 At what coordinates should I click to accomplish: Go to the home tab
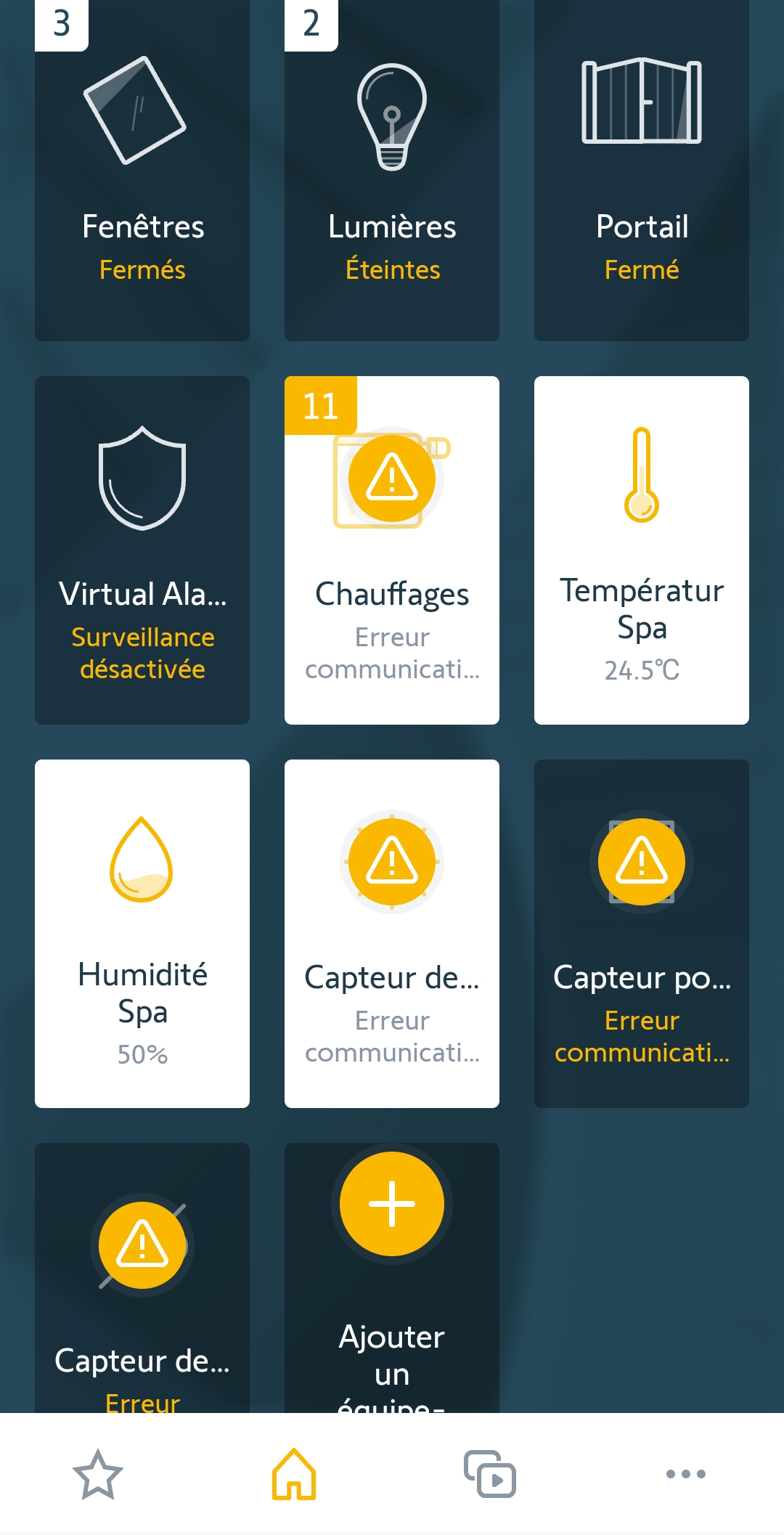pos(294,1474)
